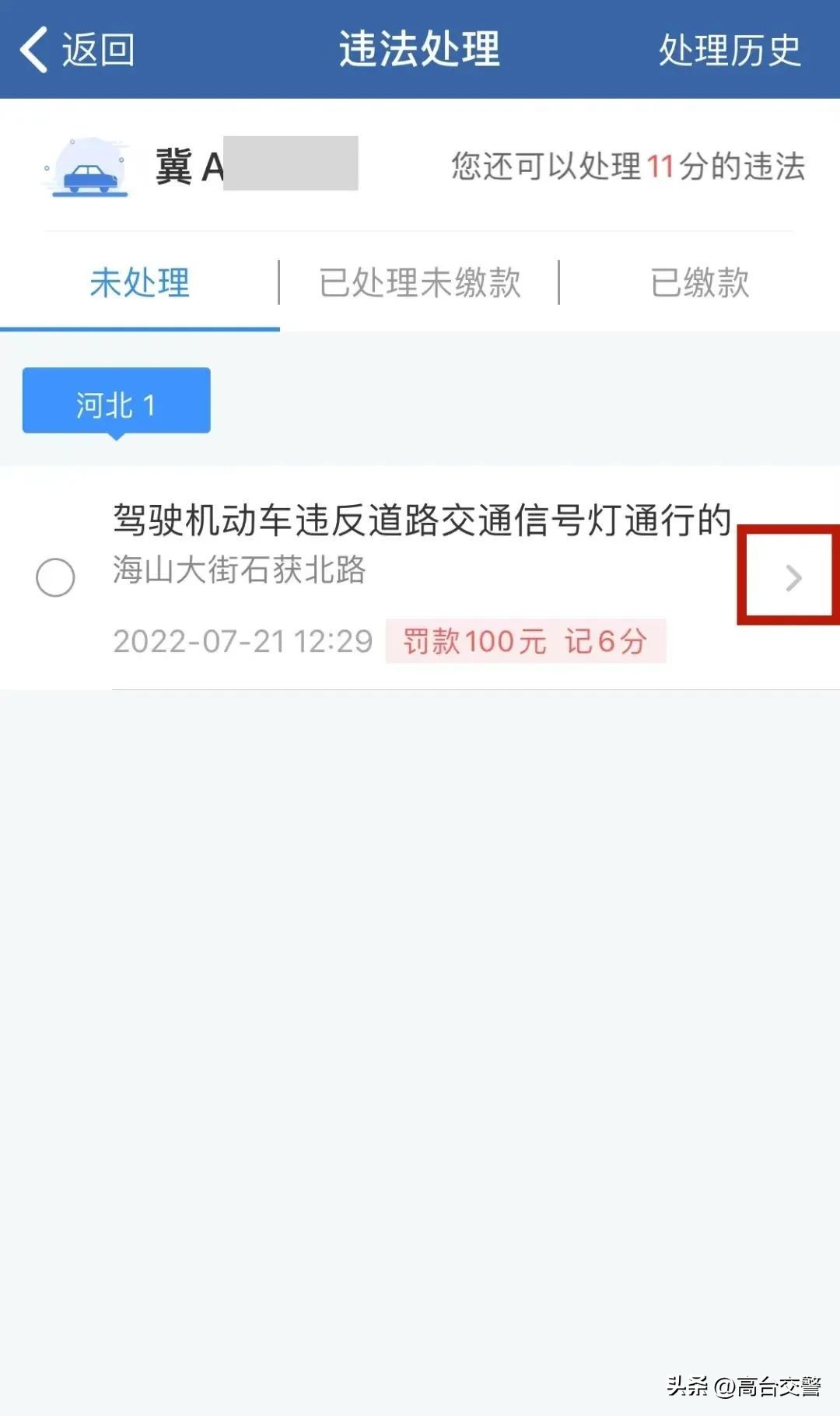This screenshot has width=840, height=1416.
Task: Select the radio circle next to the violation
Action: 54,578
